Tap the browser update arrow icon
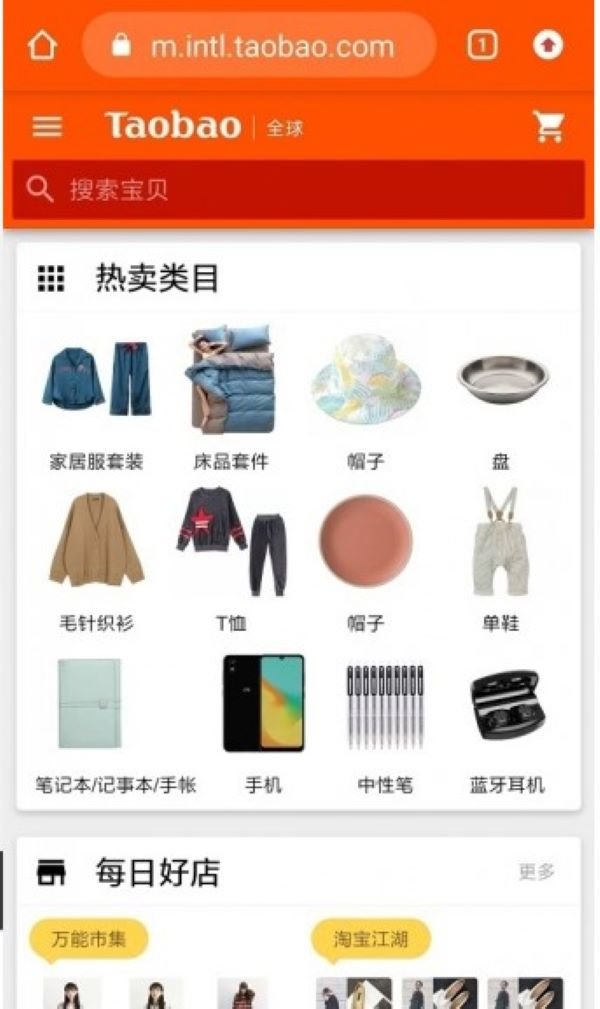The height and width of the screenshot is (1009, 600). (547, 45)
